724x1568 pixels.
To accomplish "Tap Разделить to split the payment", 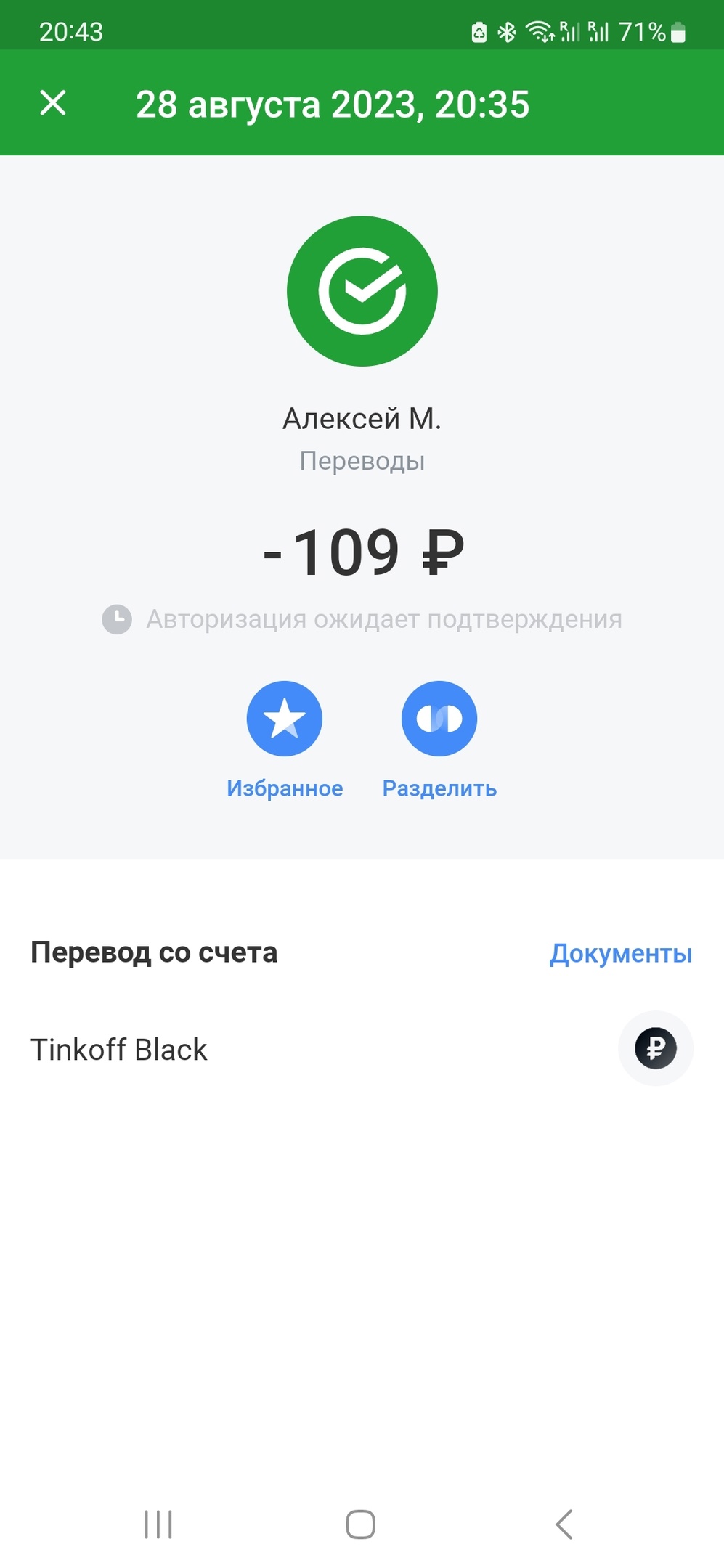I will [x=439, y=719].
